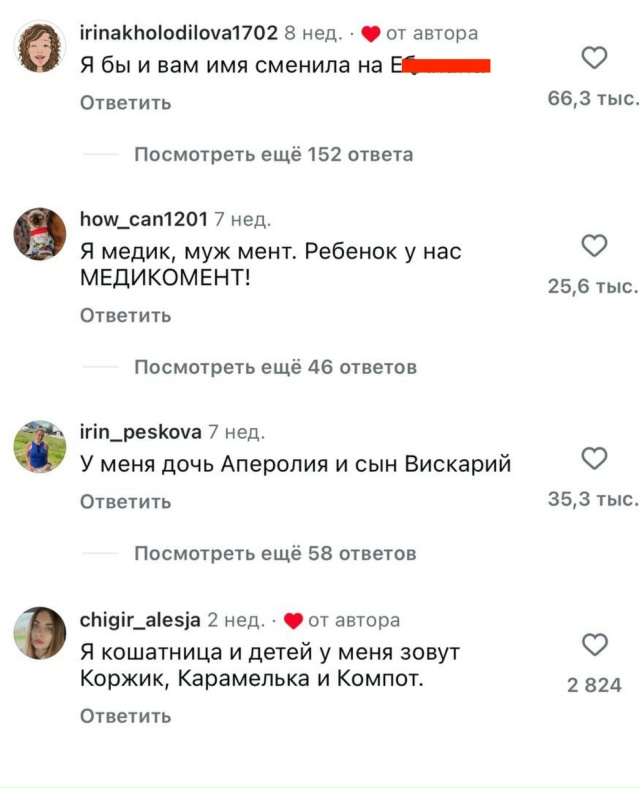Like irin_peskova's comment
The width and height of the screenshot is (640, 788).
[595, 458]
